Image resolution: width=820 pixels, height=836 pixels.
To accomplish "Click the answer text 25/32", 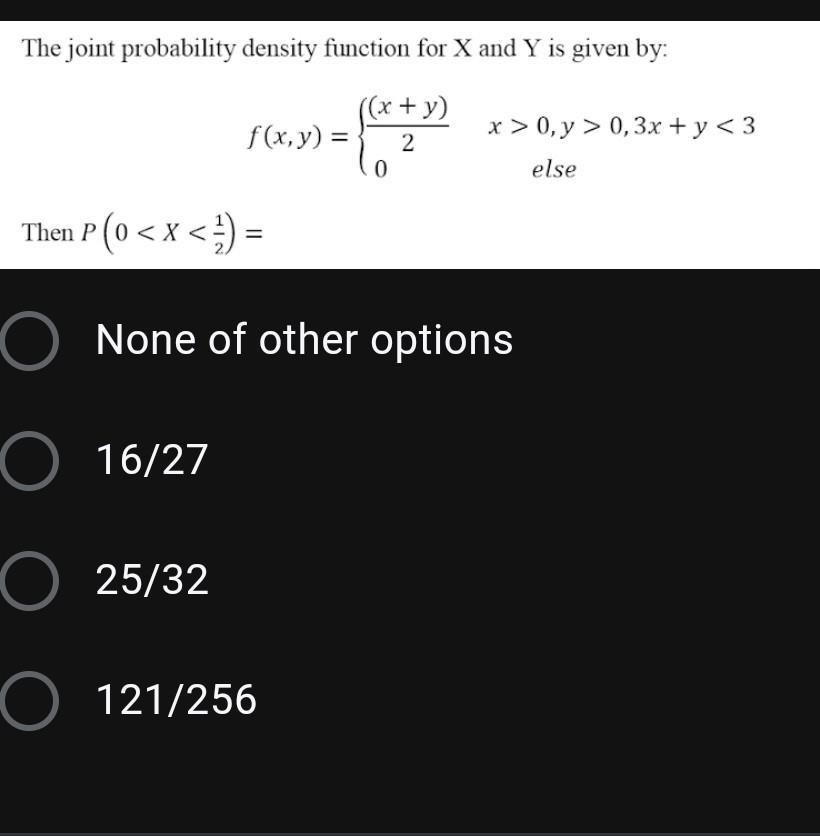I will (x=150, y=580).
